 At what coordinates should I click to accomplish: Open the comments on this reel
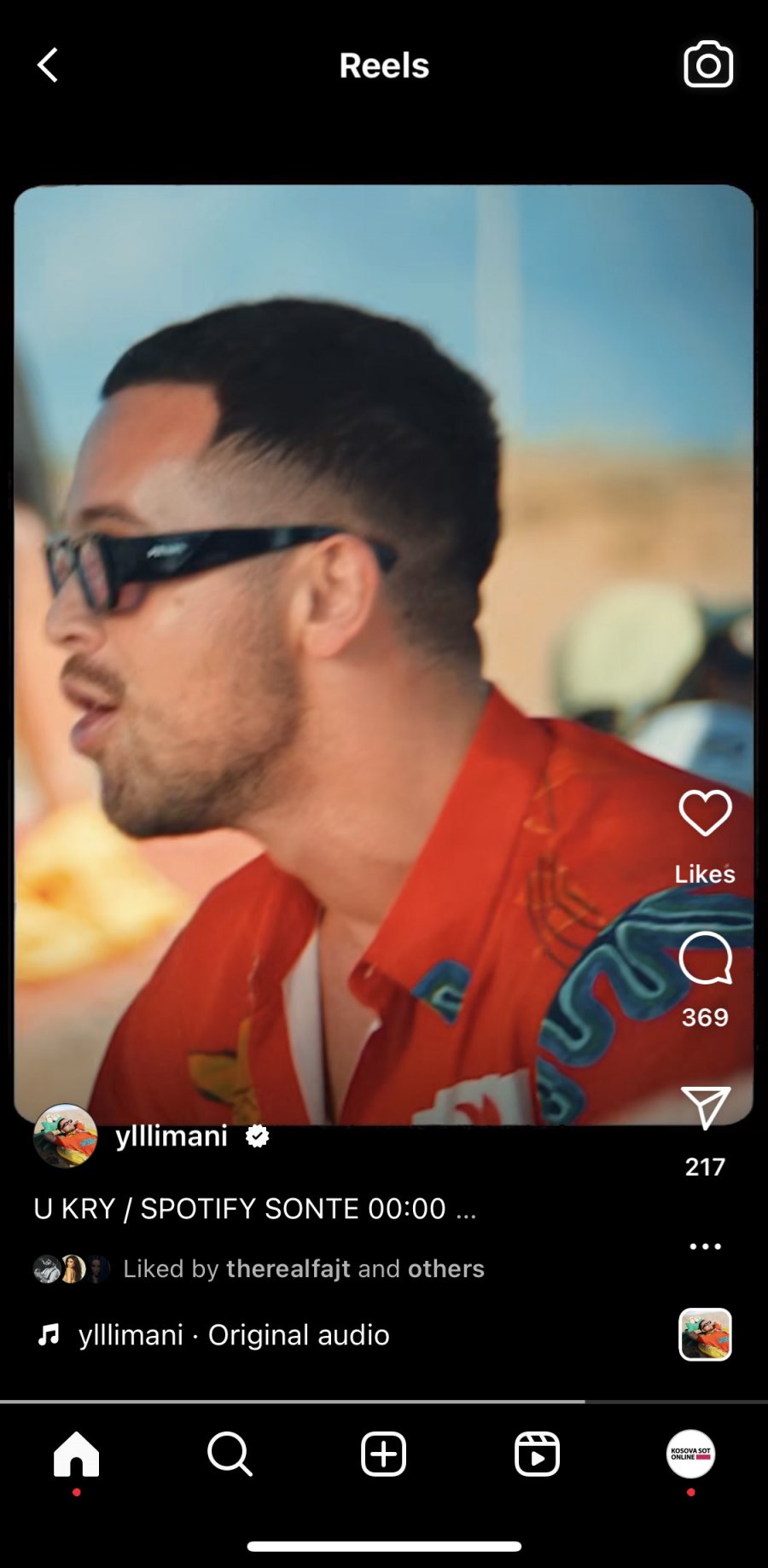click(705, 959)
